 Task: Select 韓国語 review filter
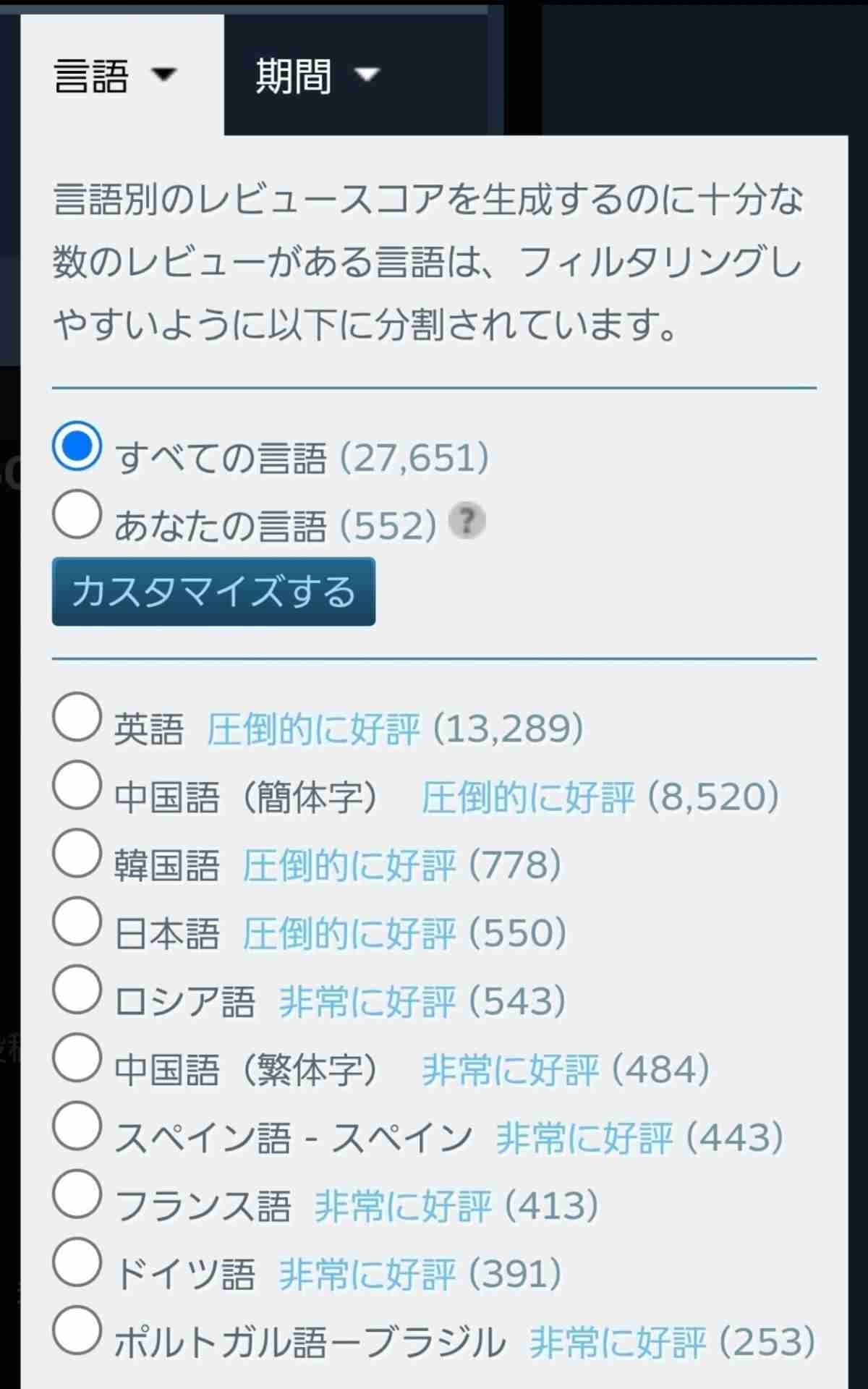[x=77, y=854]
